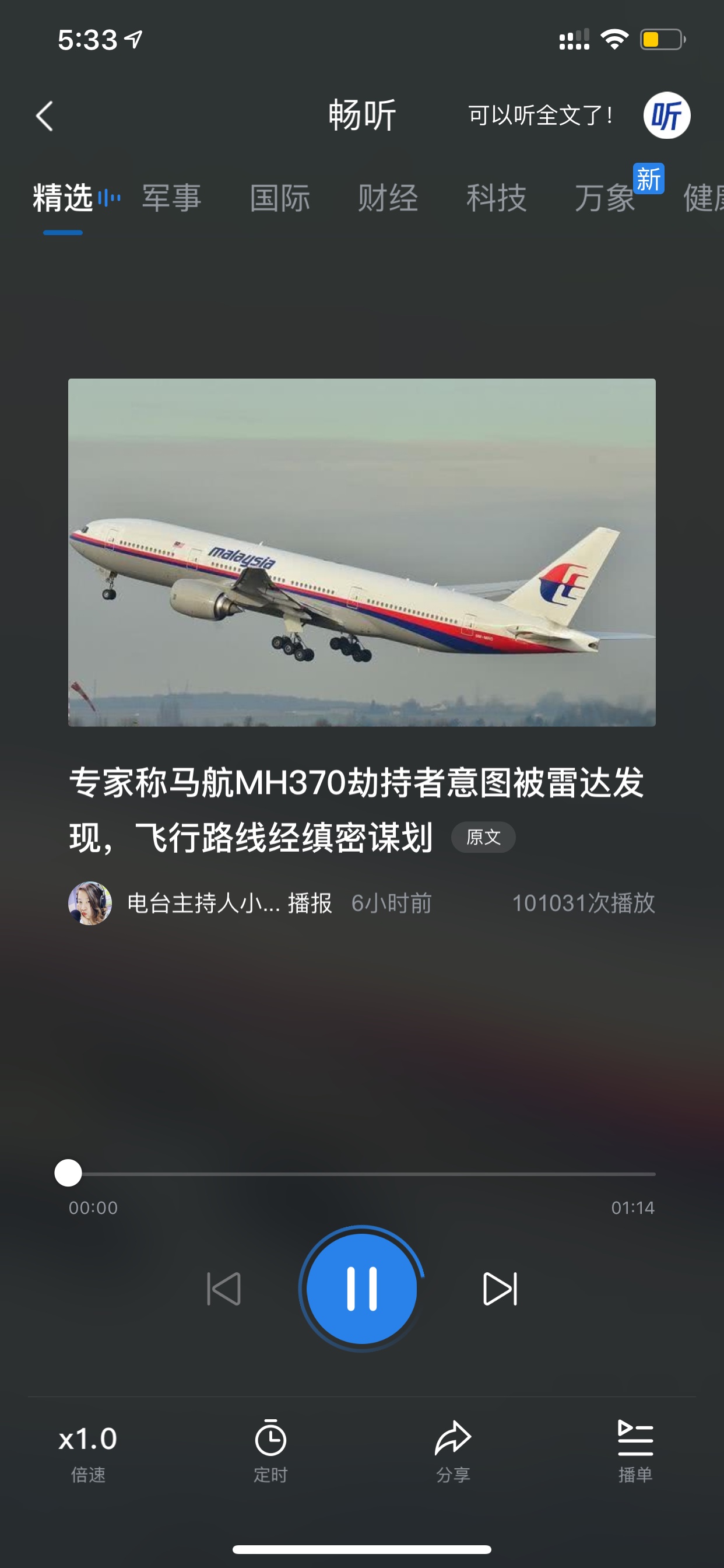Go back using the top-left arrow
The image size is (724, 1568).
pyautogui.click(x=44, y=116)
